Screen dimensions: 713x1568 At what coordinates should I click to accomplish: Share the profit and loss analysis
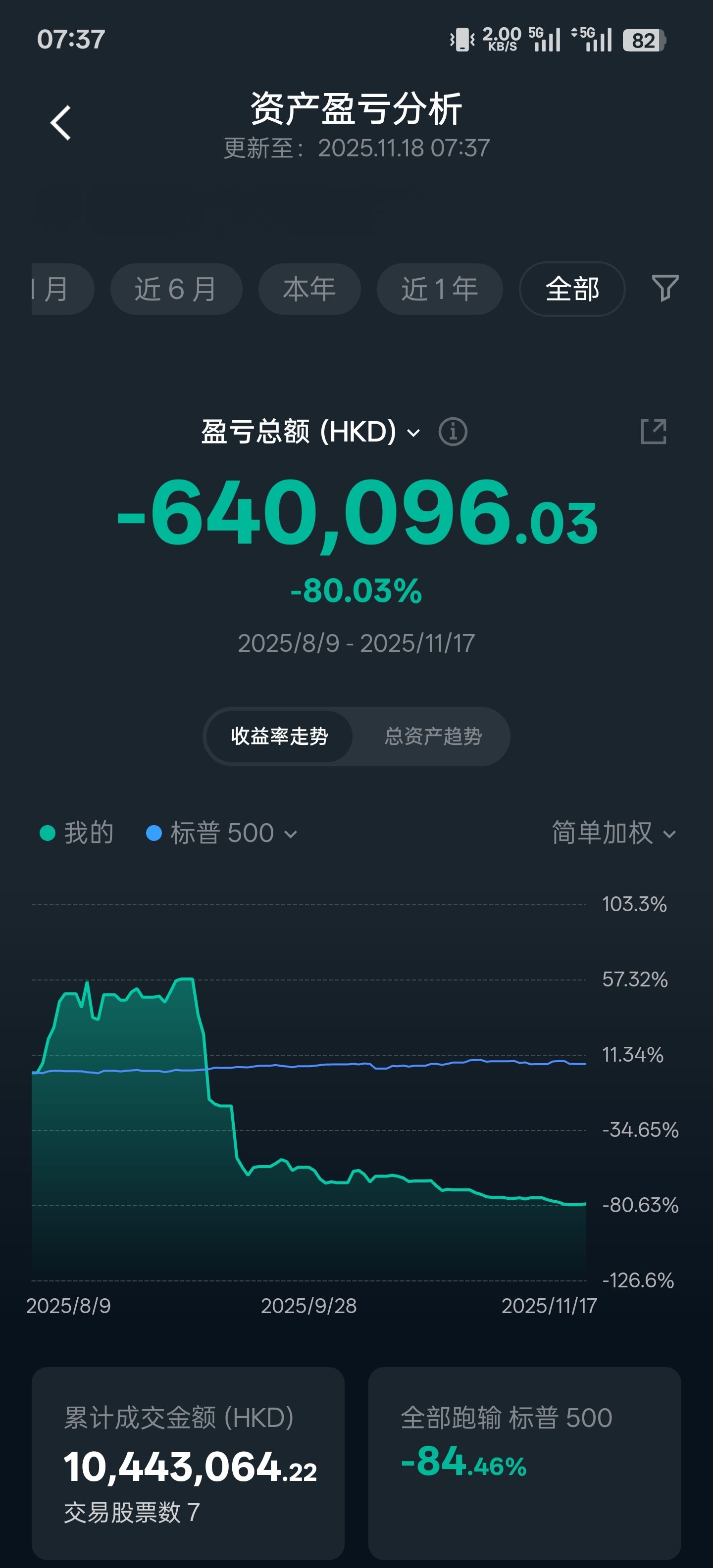[653, 432]
